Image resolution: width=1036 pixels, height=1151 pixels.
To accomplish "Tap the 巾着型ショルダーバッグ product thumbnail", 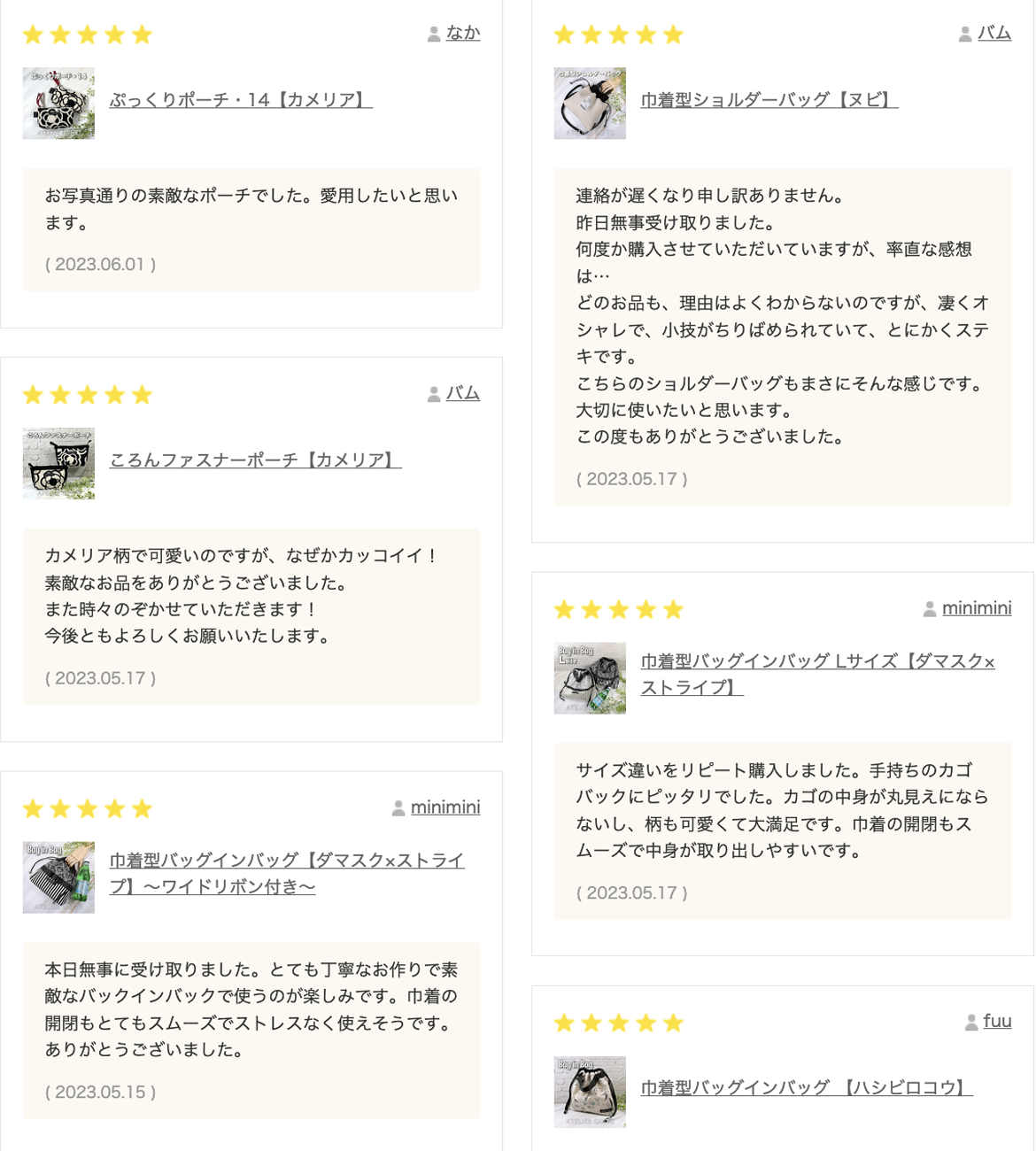I will pyautogui.click(x=590, y=103).
